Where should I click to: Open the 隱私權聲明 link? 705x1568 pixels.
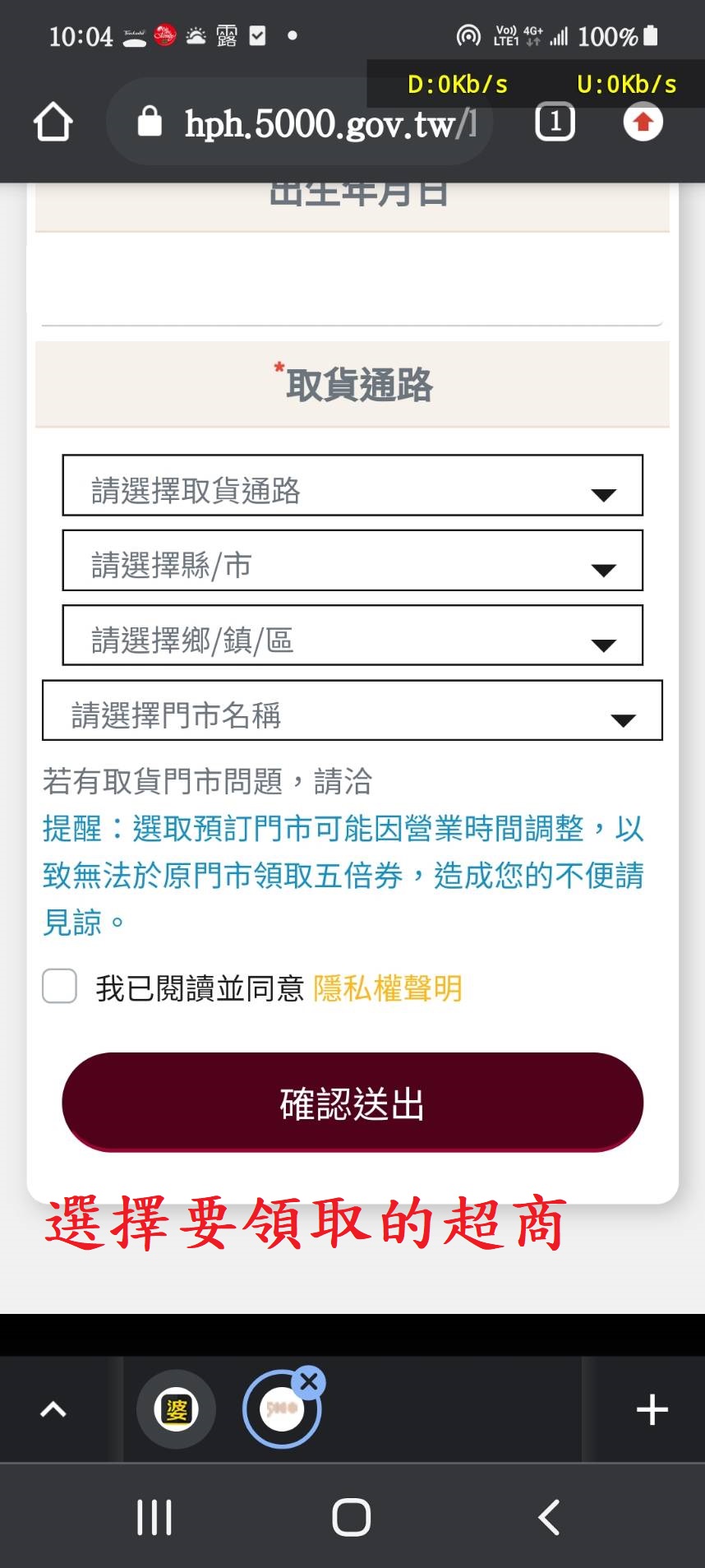coord(388,988)
